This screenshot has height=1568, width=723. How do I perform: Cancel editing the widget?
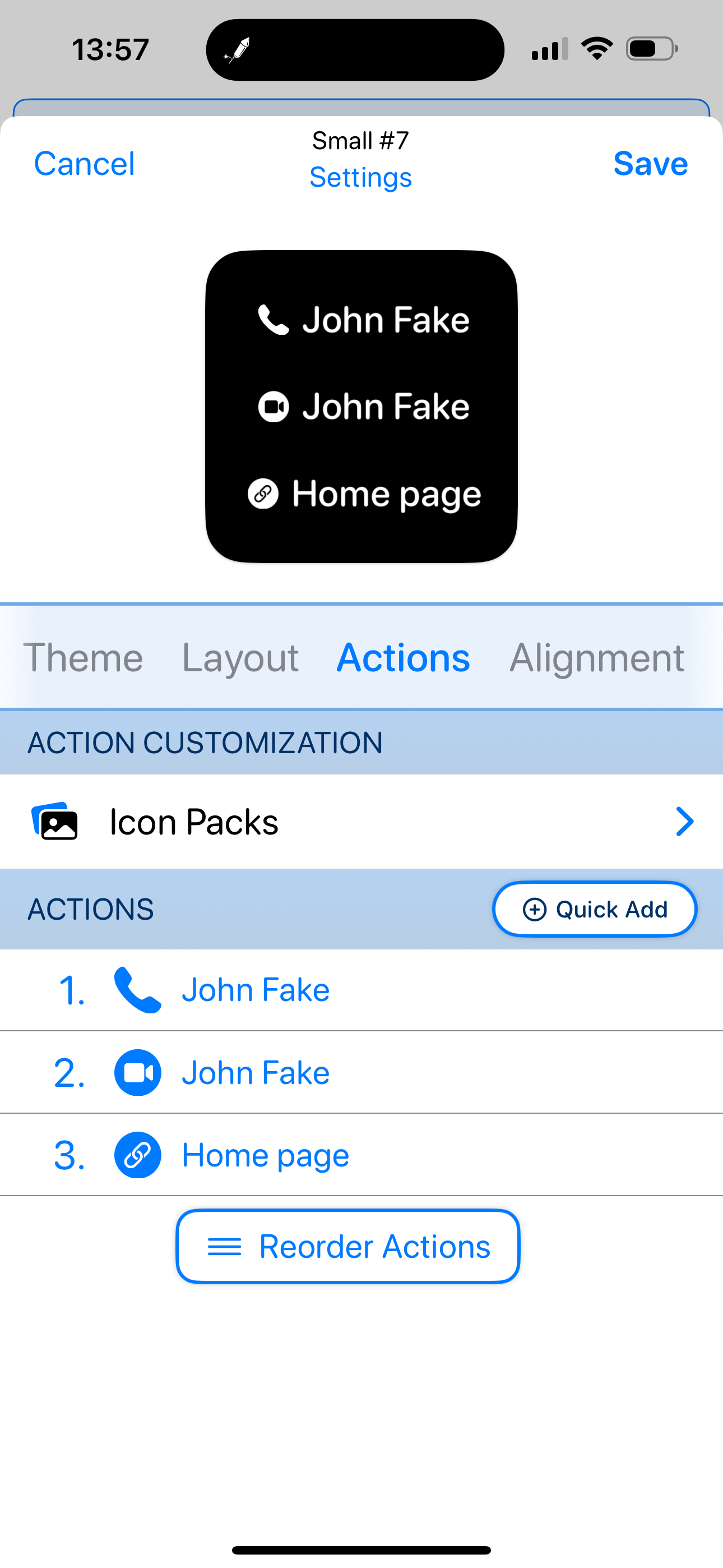click(84, 164)
